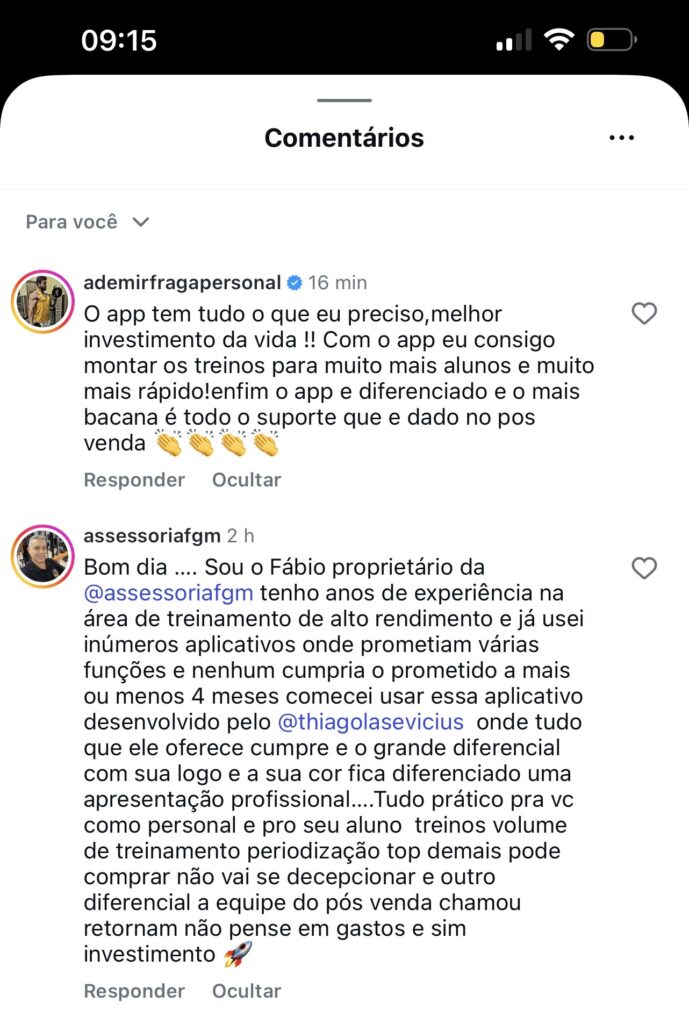Viewport: 689px width, 1024px height.
Task: Open assessoriafgm's profile picture
Action: 43,555
